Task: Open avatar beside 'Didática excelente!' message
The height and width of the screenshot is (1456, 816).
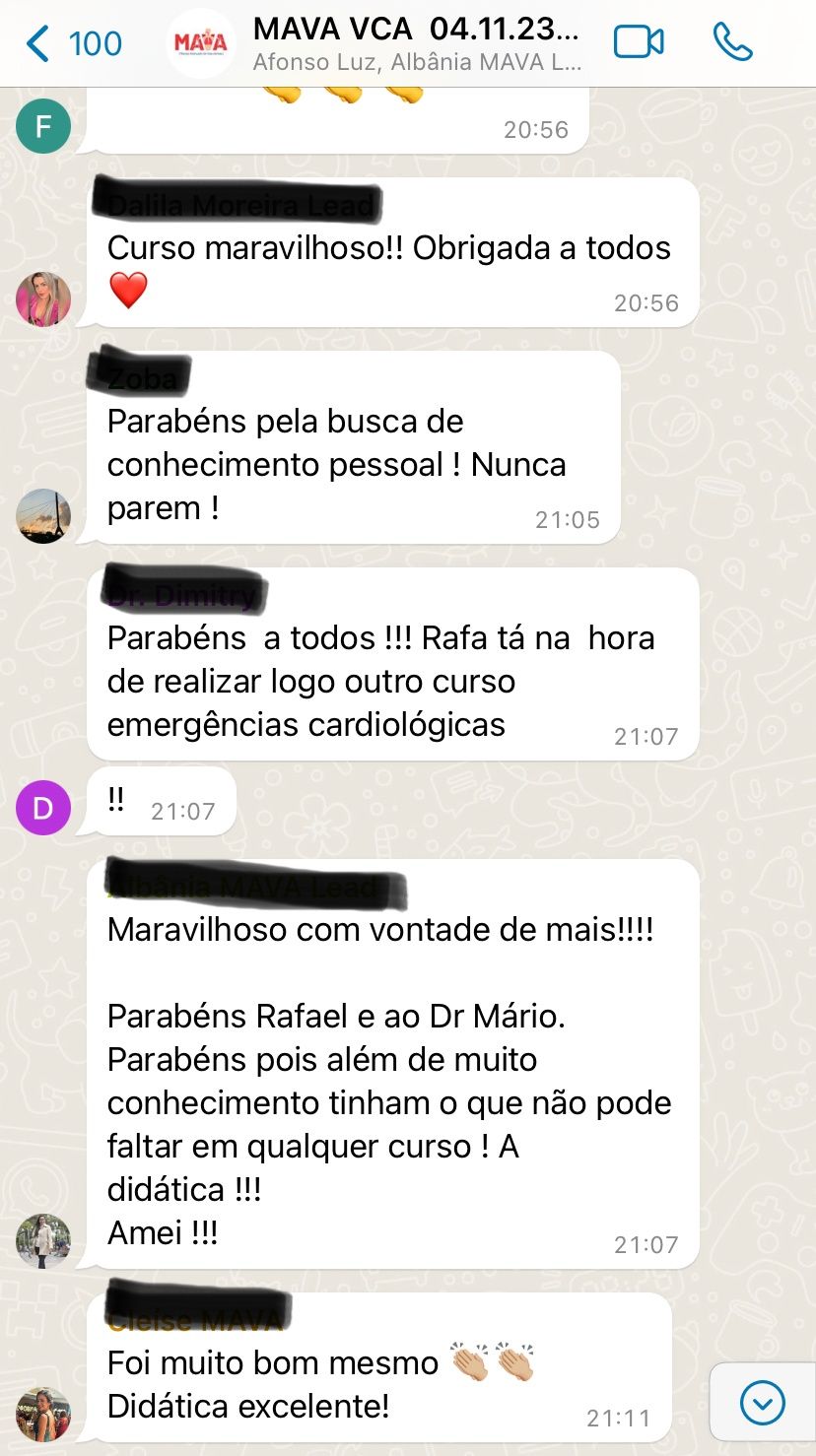Action: pos(43,1414)
